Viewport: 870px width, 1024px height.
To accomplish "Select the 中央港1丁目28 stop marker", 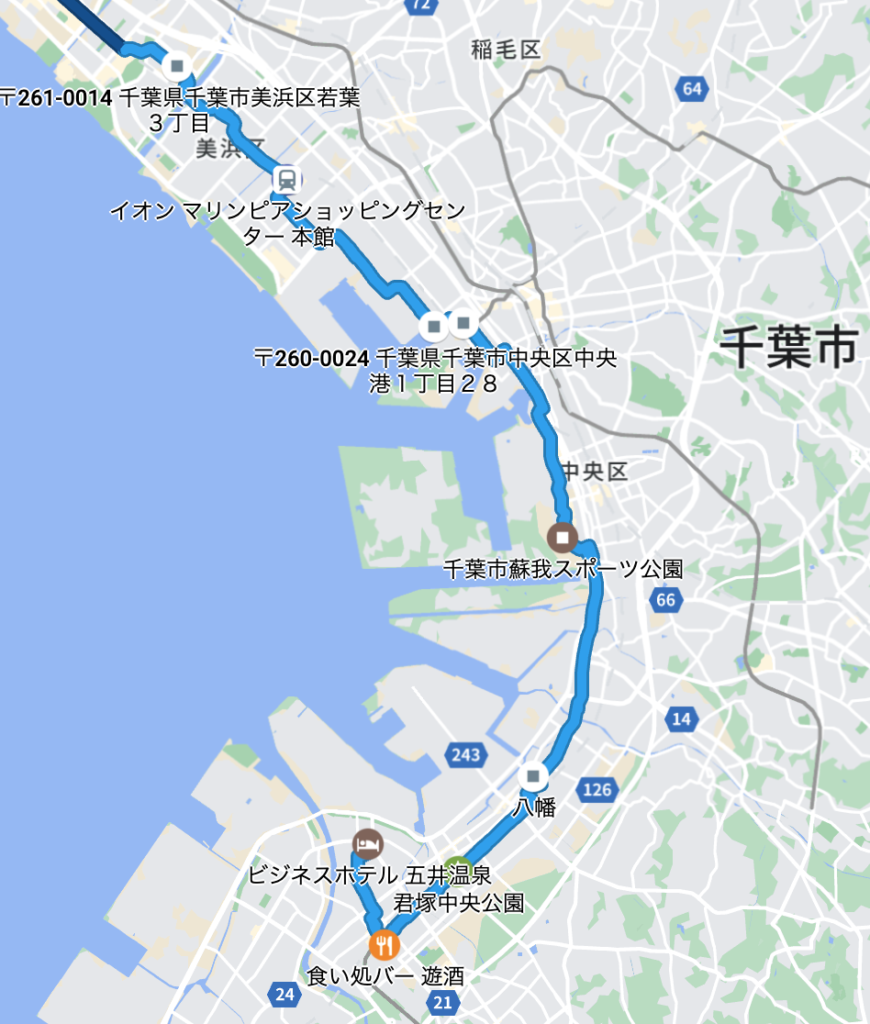I will click(x=434, y=326).
